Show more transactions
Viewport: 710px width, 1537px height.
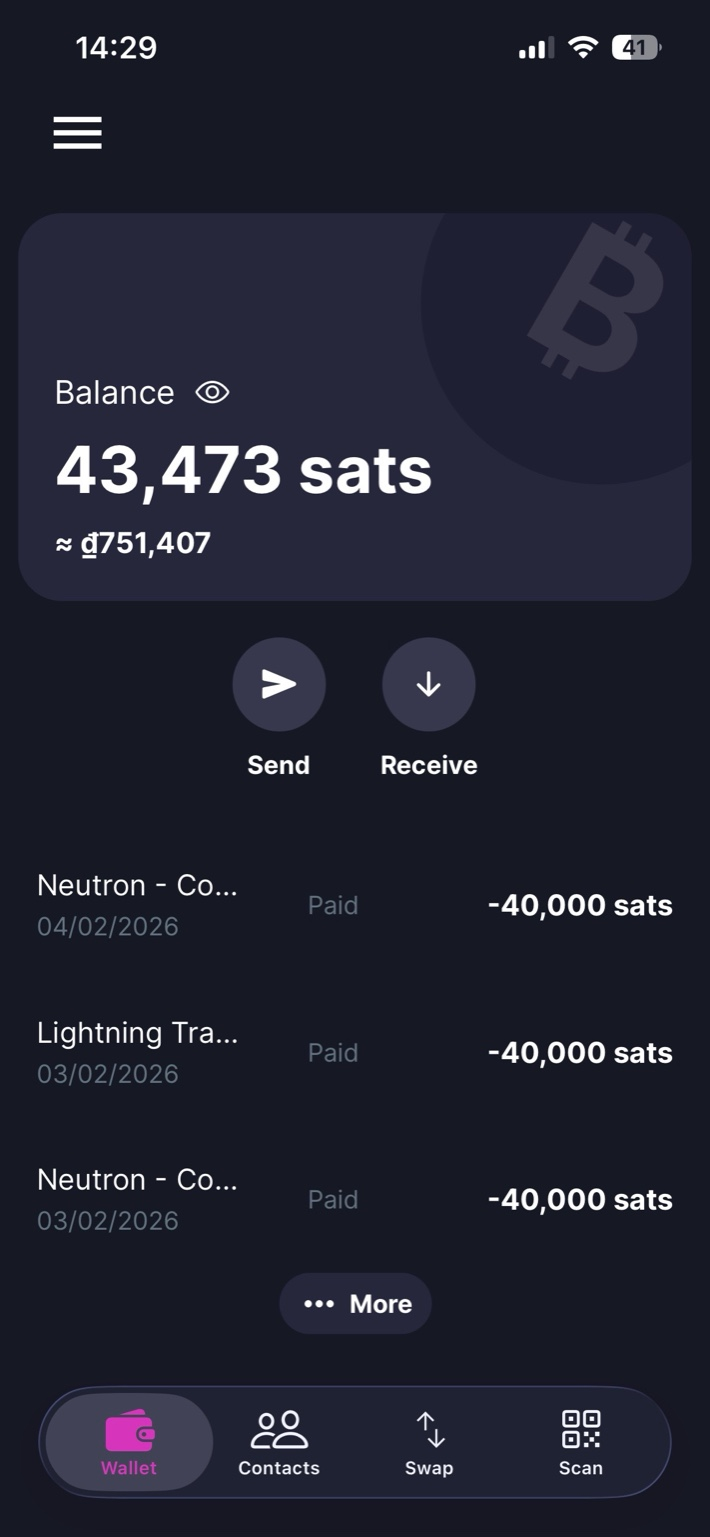356,1304
